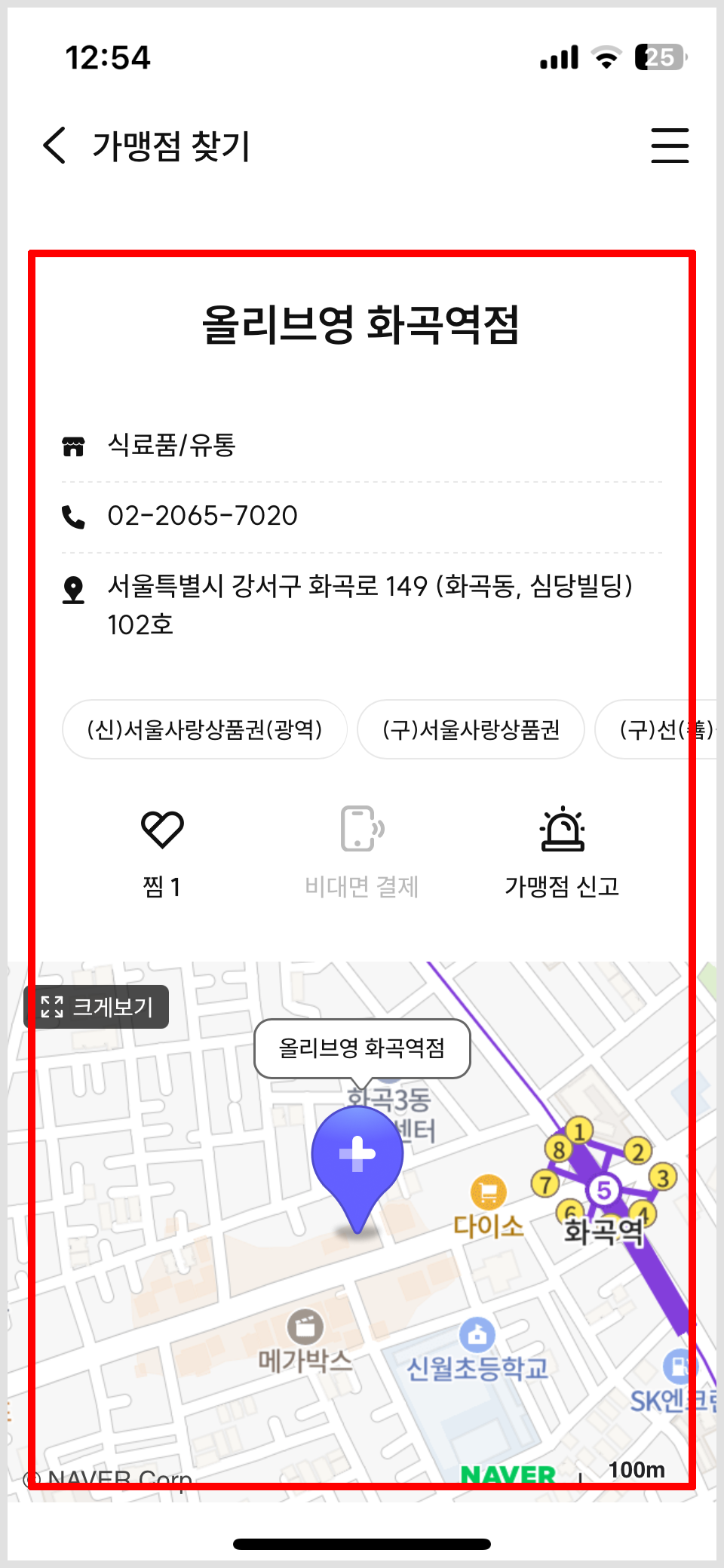Tap the phone icon to call 02-2065-7020
The width and height of the screenshot is (724, 1568).
tap(73, 515)
